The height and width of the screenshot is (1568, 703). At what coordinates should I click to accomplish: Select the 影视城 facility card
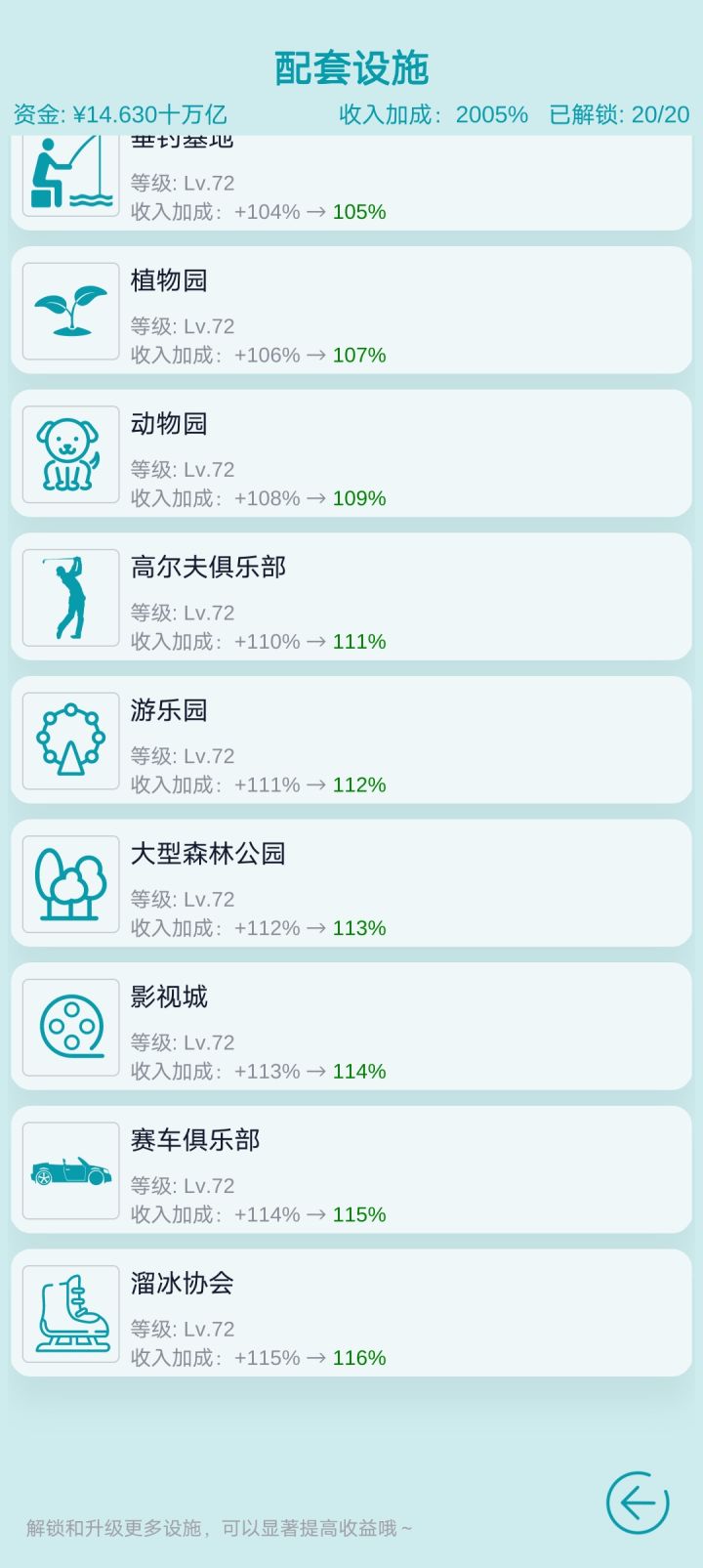(x=351, y=1027)
